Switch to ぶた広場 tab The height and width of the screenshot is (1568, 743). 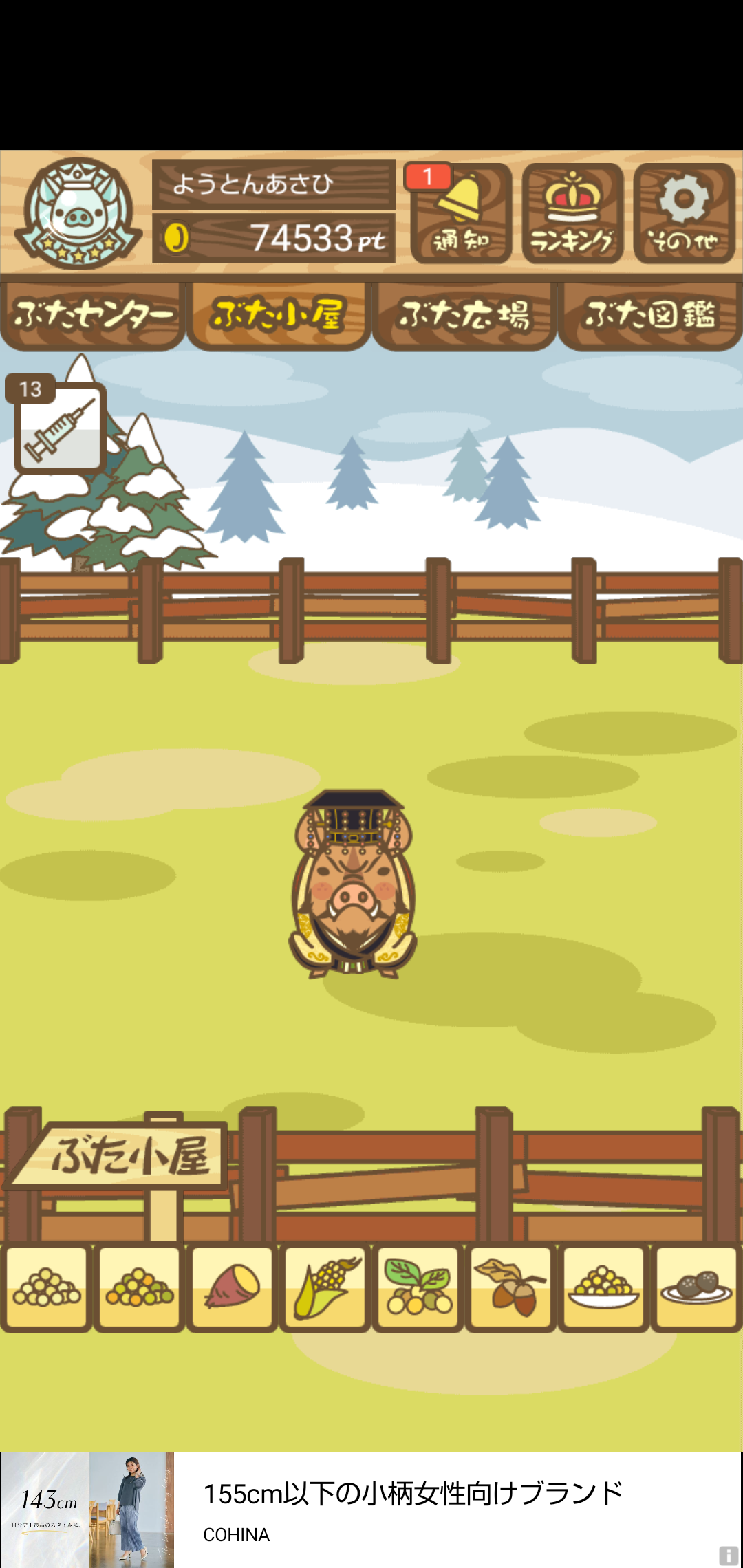pyautogui.click(x=464, y=315)
